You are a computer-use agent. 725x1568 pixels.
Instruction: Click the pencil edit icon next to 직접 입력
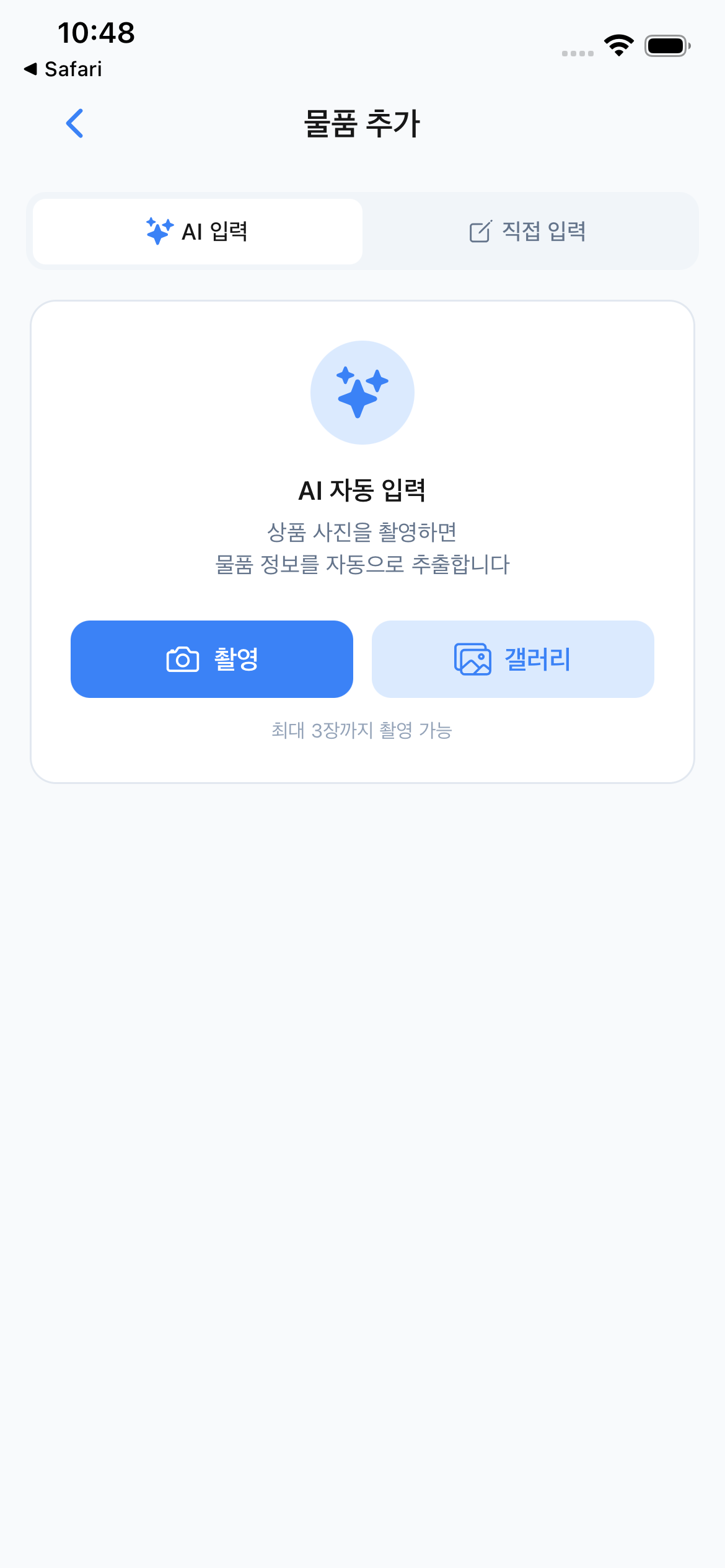tap(480, 230)
